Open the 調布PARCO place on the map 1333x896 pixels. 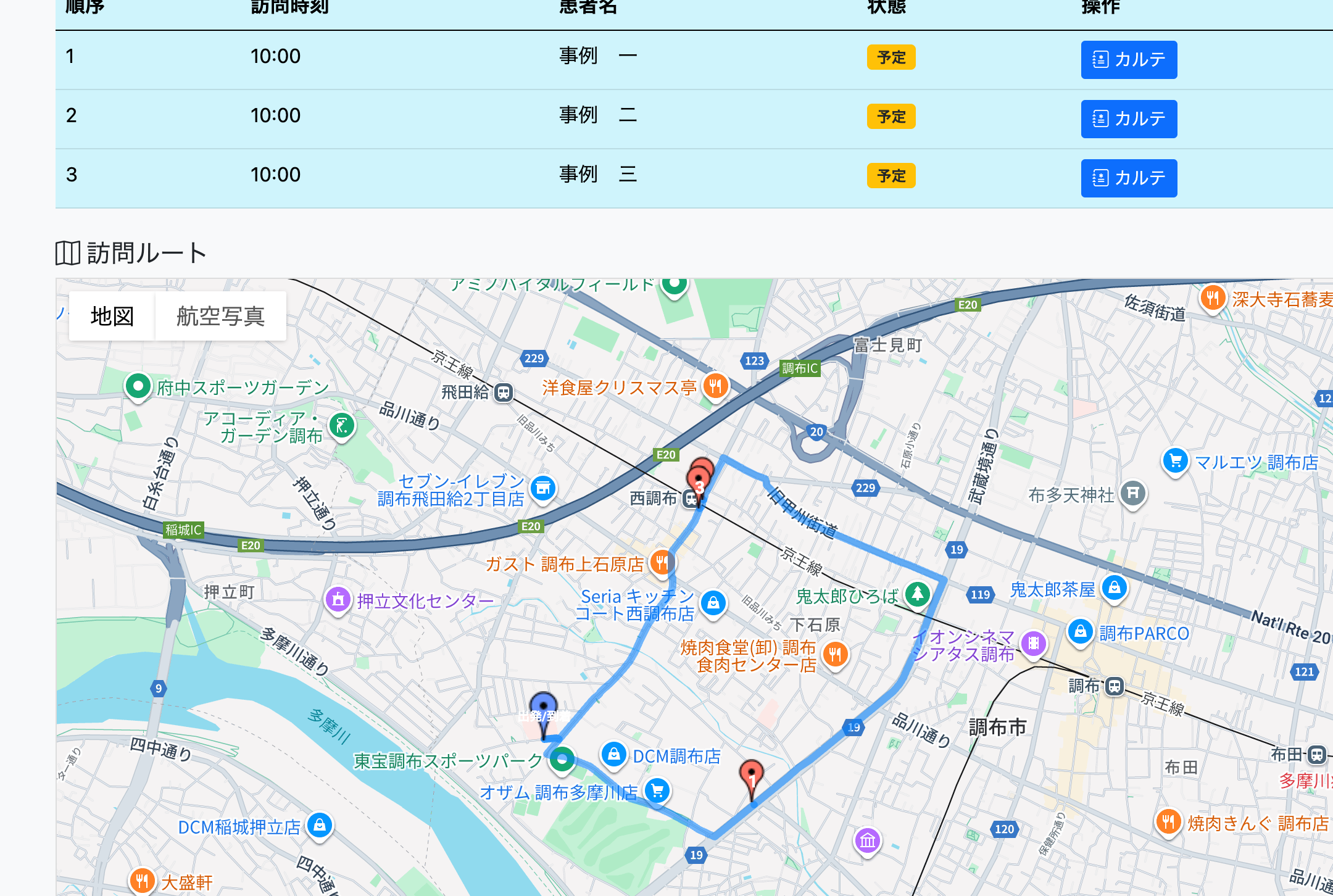1080,632
